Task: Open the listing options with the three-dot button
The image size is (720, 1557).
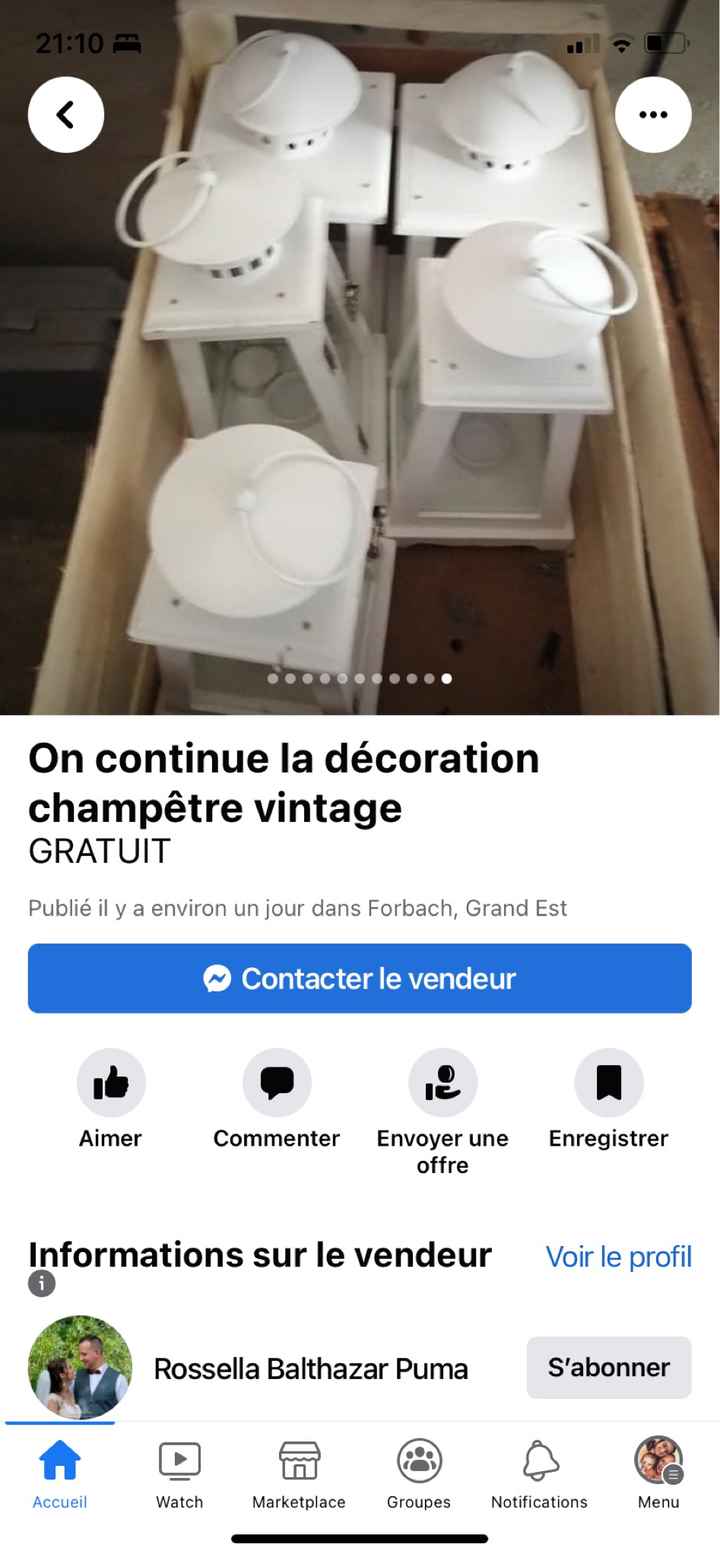Action: [x=654, y=114]
